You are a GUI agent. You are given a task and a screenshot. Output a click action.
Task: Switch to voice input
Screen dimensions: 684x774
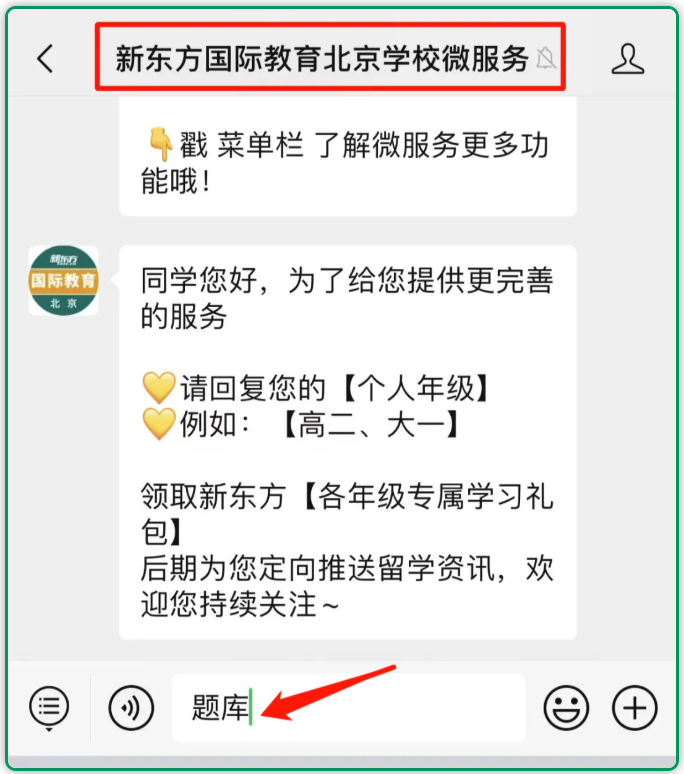point(130,708)
